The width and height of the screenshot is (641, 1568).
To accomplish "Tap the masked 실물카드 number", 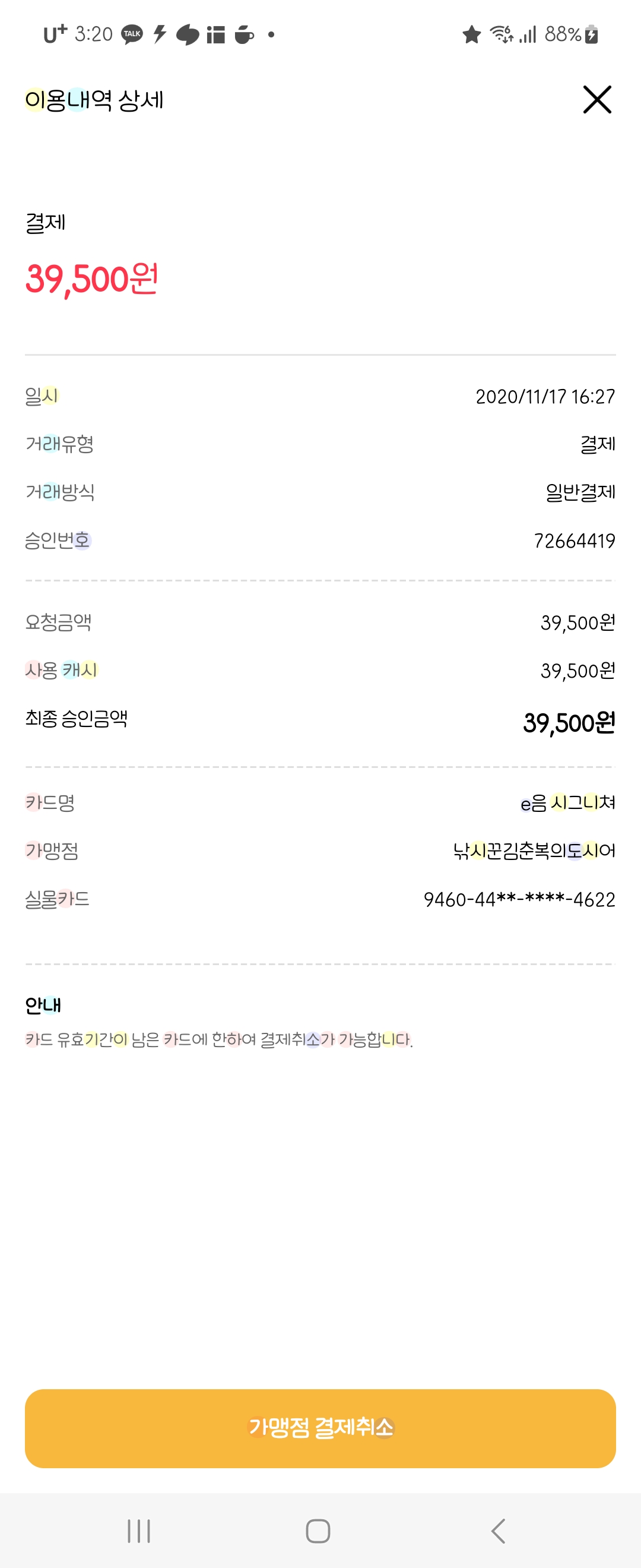I will click(x=520, y=900).
